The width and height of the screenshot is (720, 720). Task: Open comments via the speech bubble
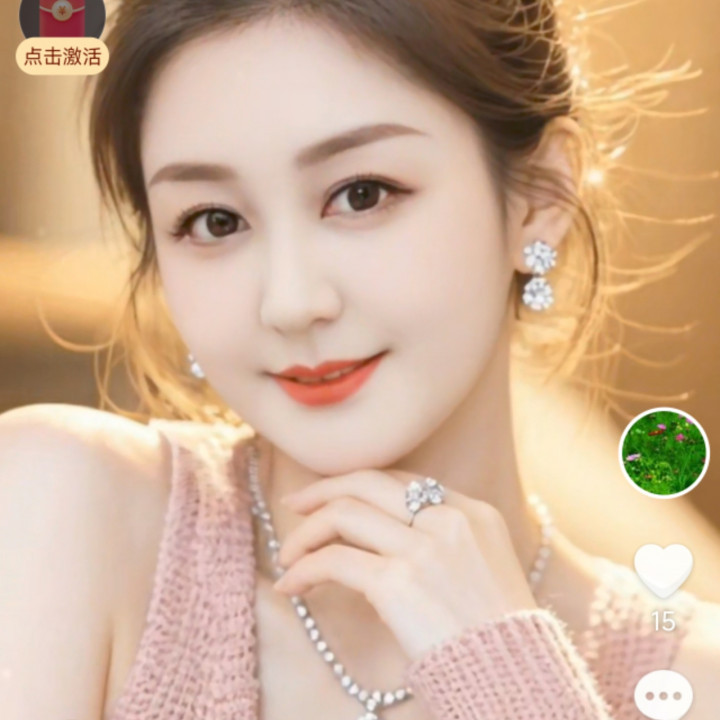663,696
